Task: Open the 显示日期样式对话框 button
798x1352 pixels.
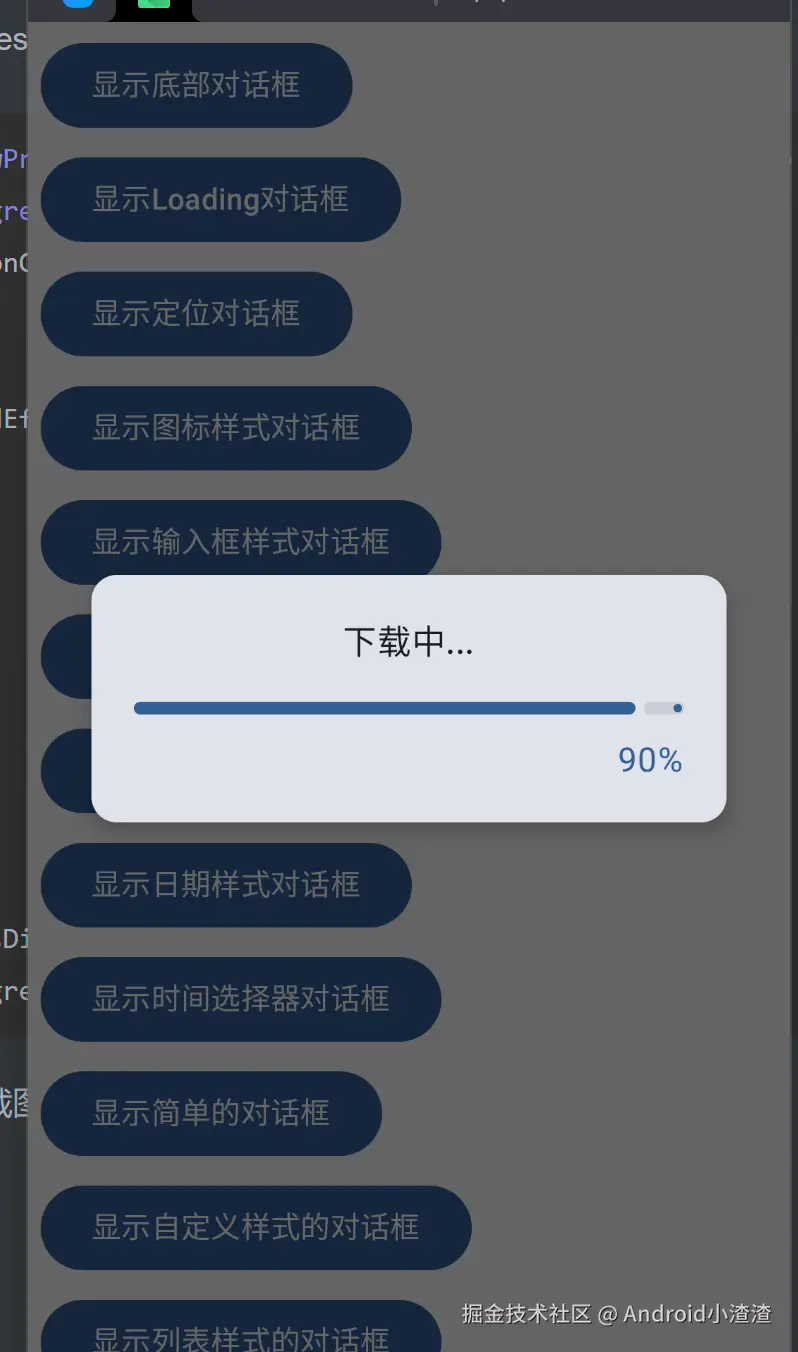Action: pyautogui.click(x=226, y=884)
